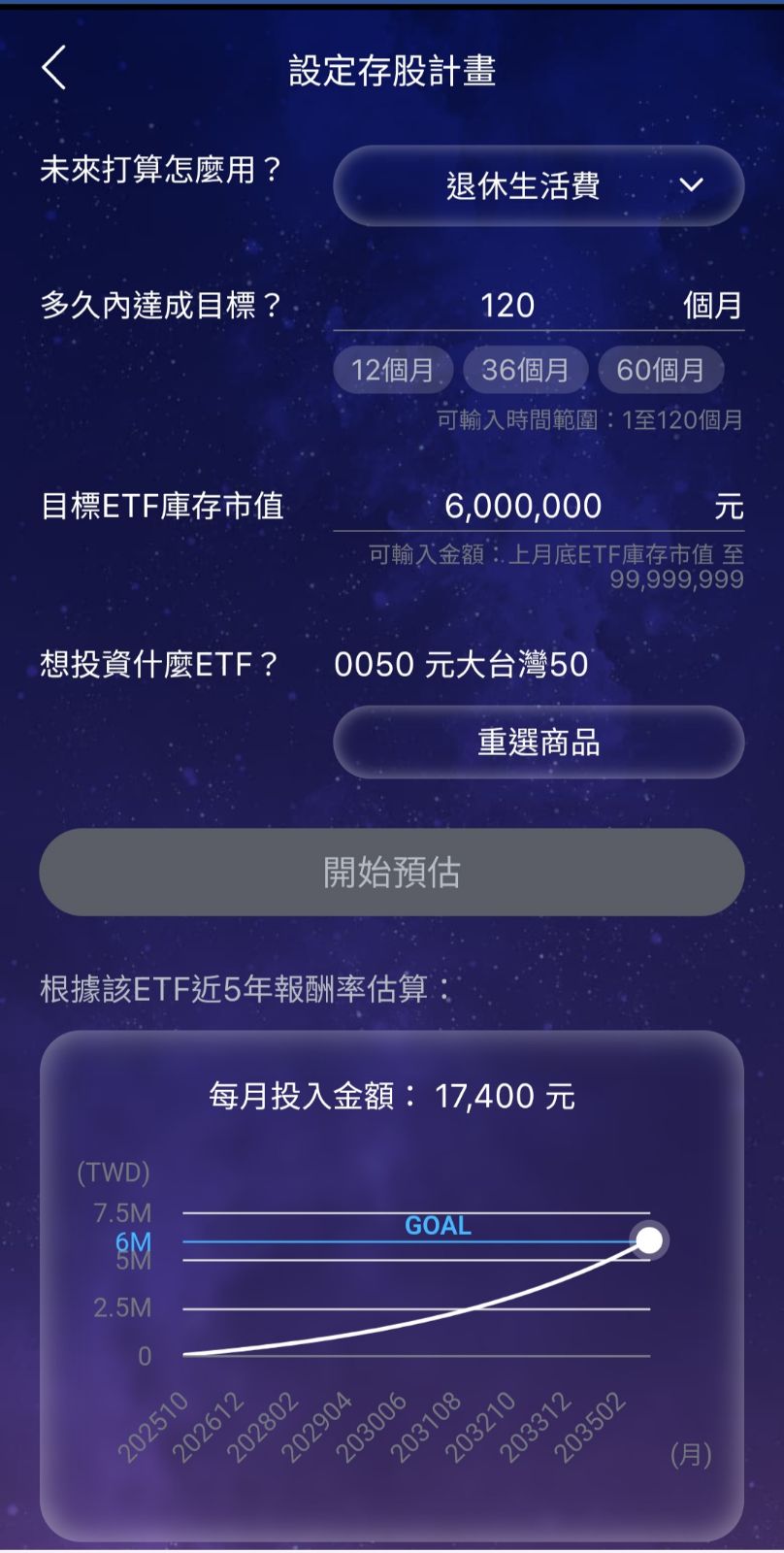The image size is (784, 1553).
Task: Choose the 36個月 preset chip
Action: pyautogui.click(x=527, y=369)
